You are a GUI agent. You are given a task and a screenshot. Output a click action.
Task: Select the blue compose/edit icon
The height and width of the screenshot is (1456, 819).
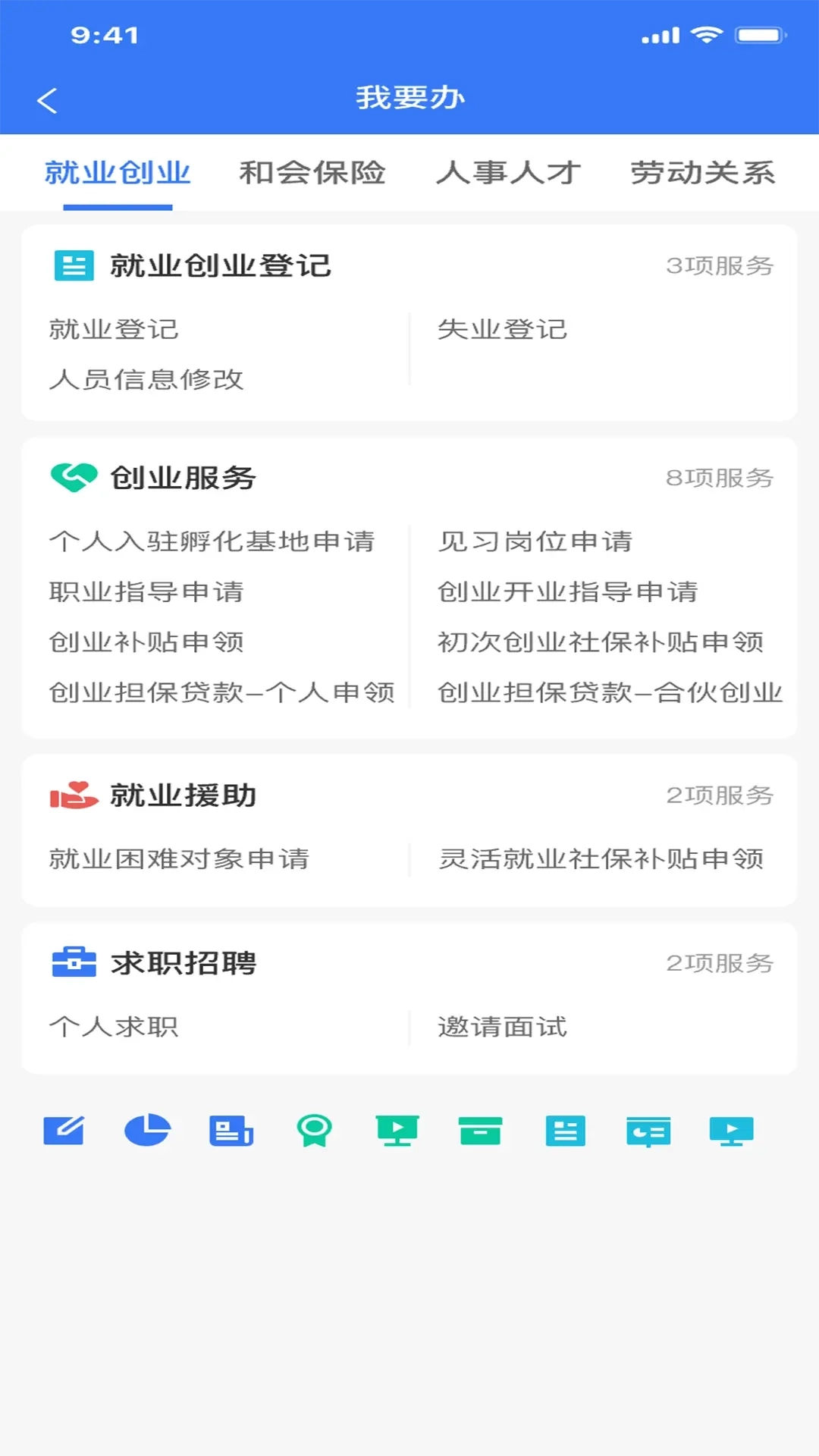pos(64,1131)
